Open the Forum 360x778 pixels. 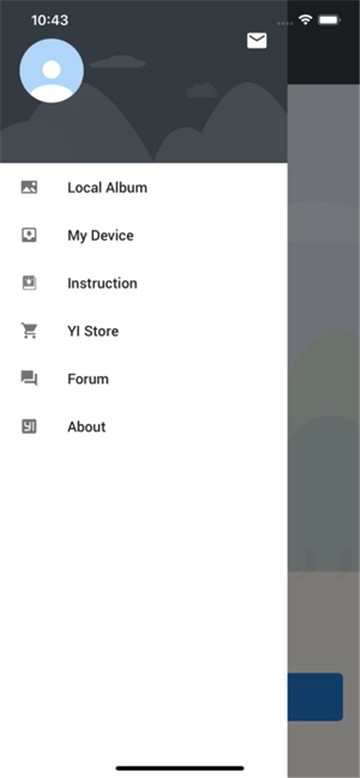(144, 379)
